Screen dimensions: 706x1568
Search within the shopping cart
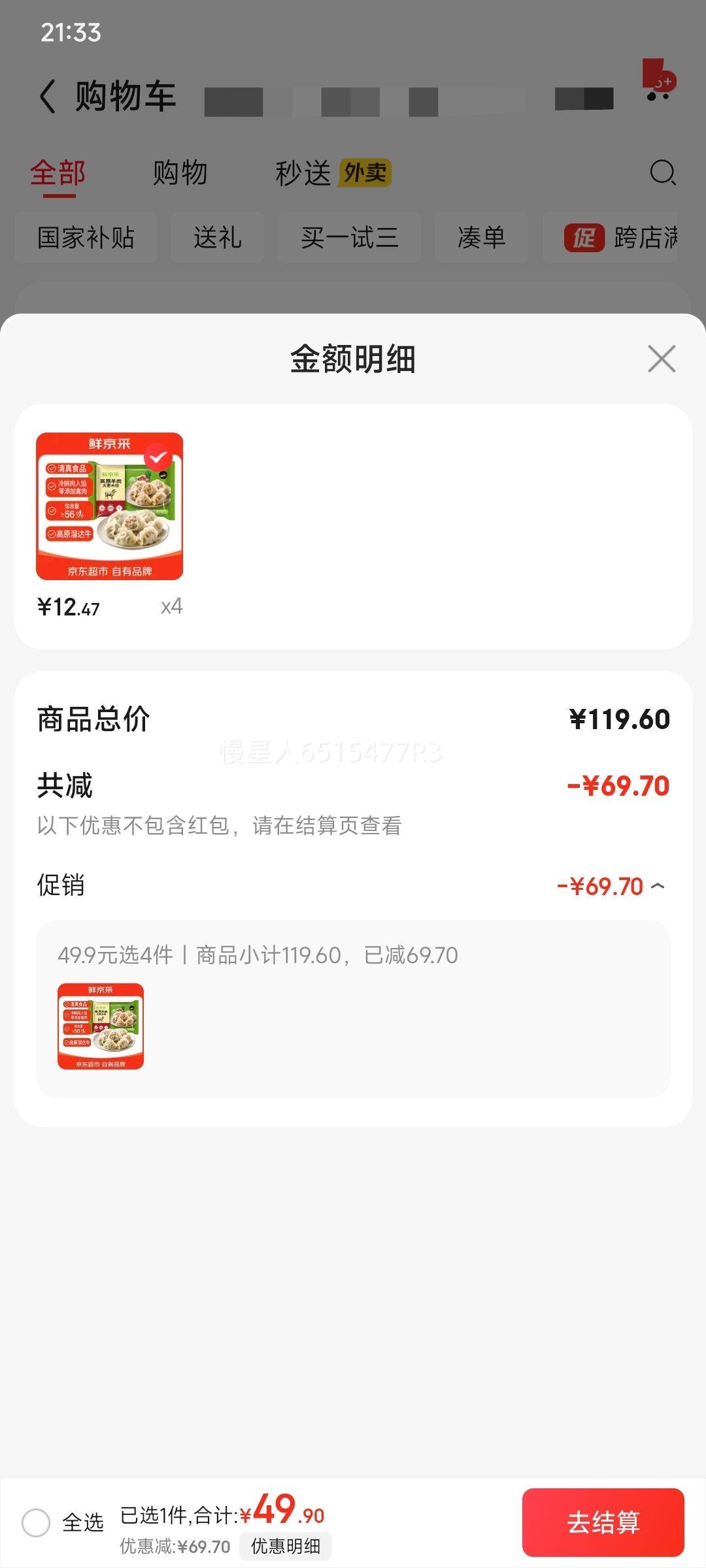[x=662, y=173]
